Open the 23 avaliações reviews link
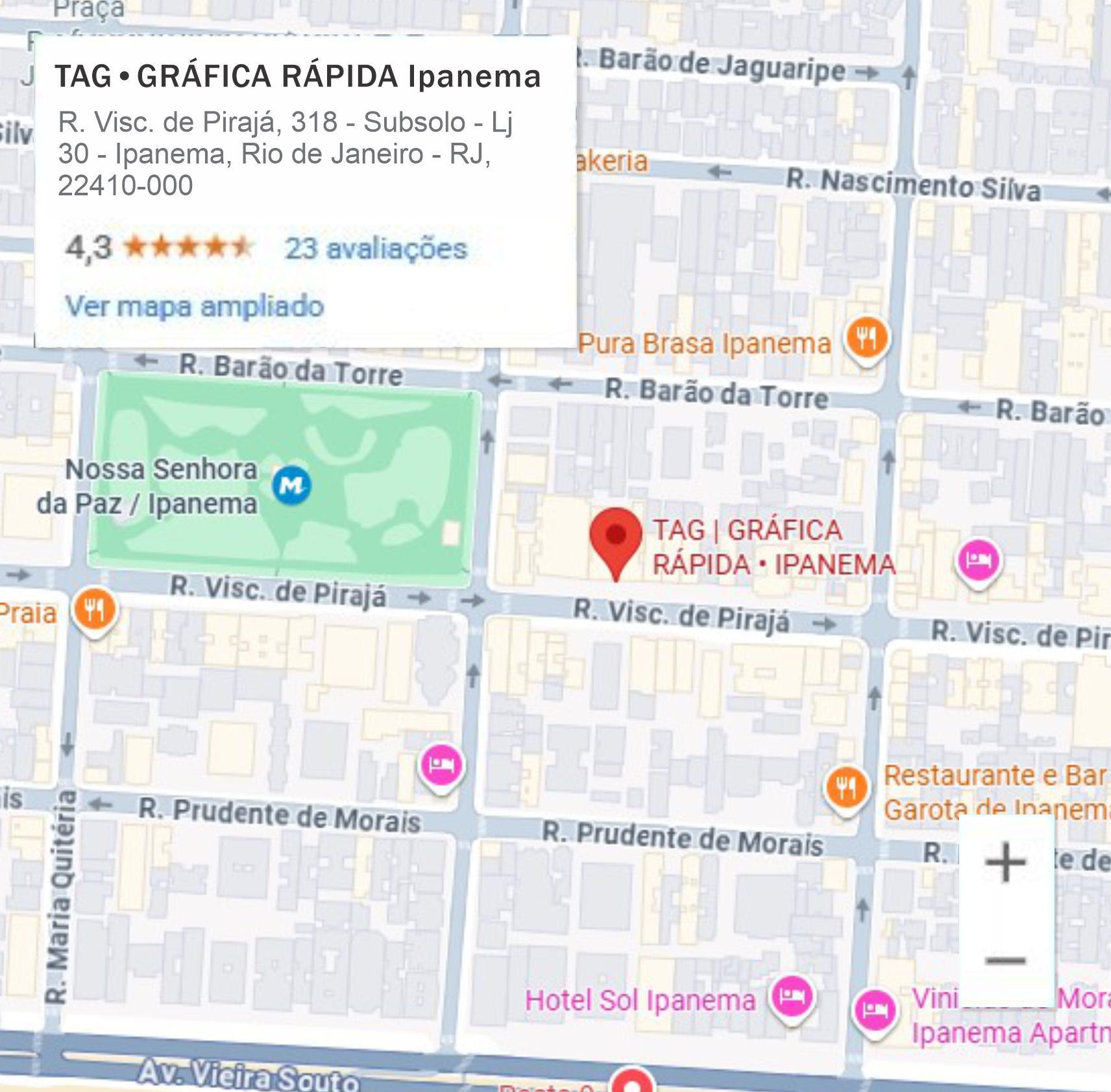This screenshot has height=1092, width=1111. pos(376,249)
